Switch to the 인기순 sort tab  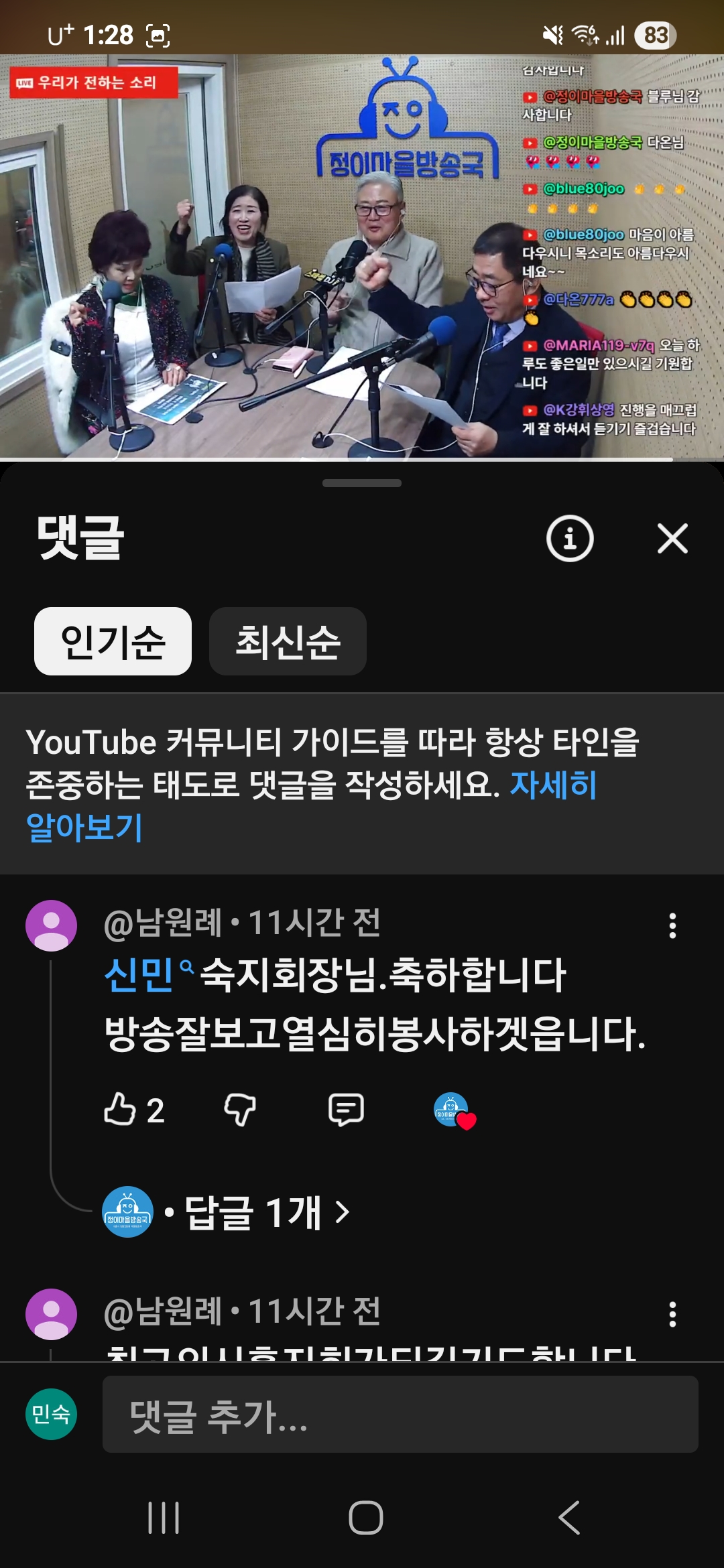(x=113, y=641)
